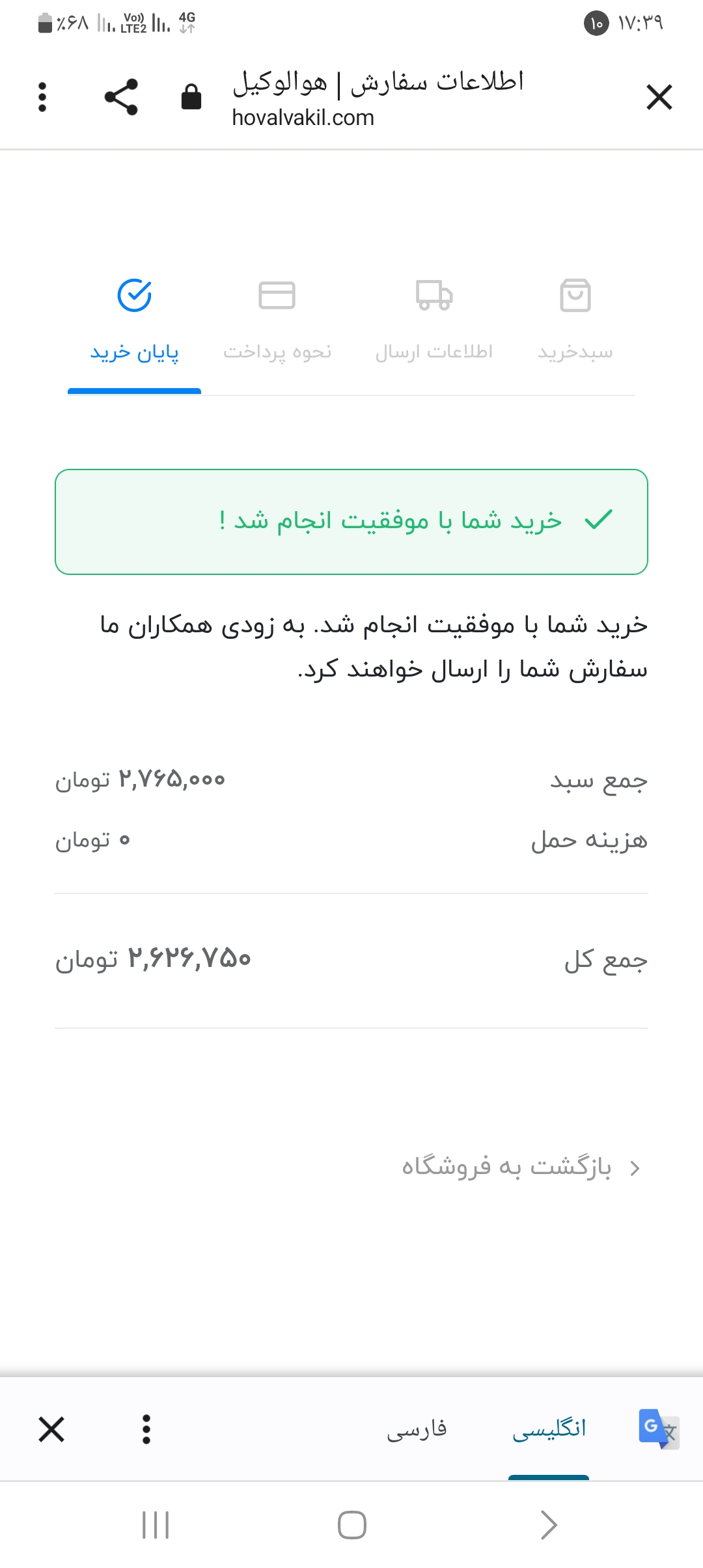This screenshot has width=703, height=1568.
Task: Open translate bar options menu
Action: click(x=146, y=1429)
